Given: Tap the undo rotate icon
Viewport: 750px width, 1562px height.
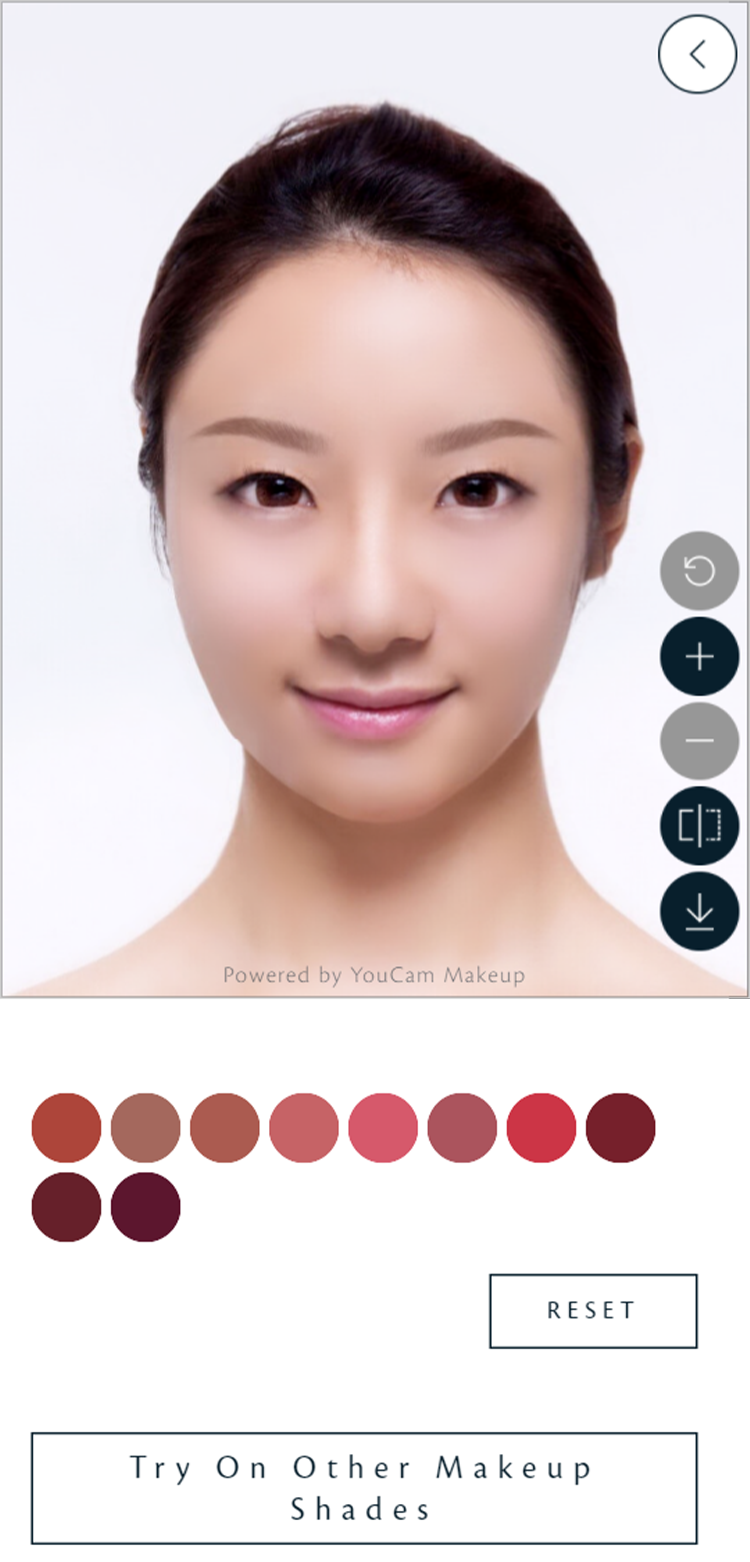Looking at the screenshot, I should [x=699, y=571].
